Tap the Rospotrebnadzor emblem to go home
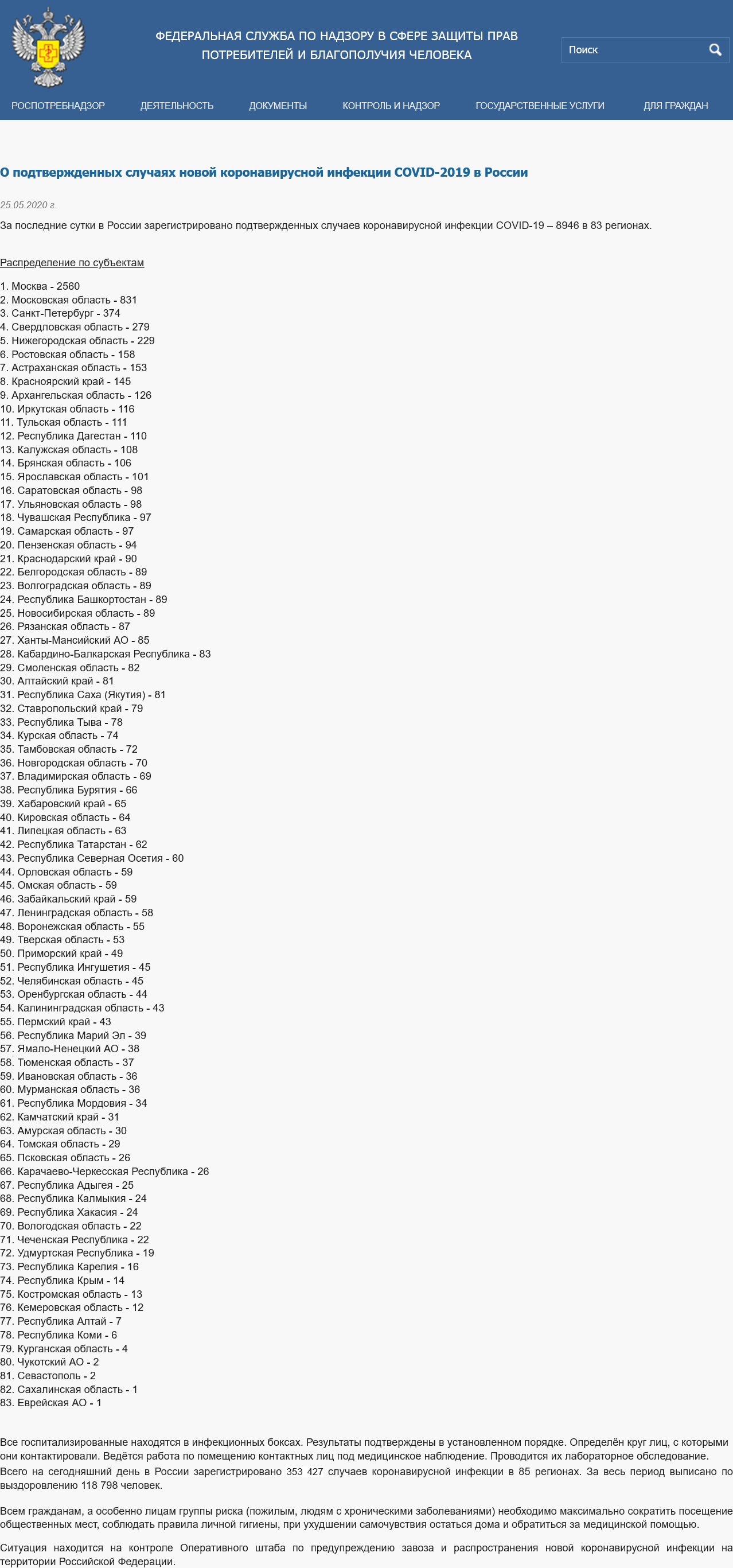The image size is (733, 1568). click(x=49, y=47)
